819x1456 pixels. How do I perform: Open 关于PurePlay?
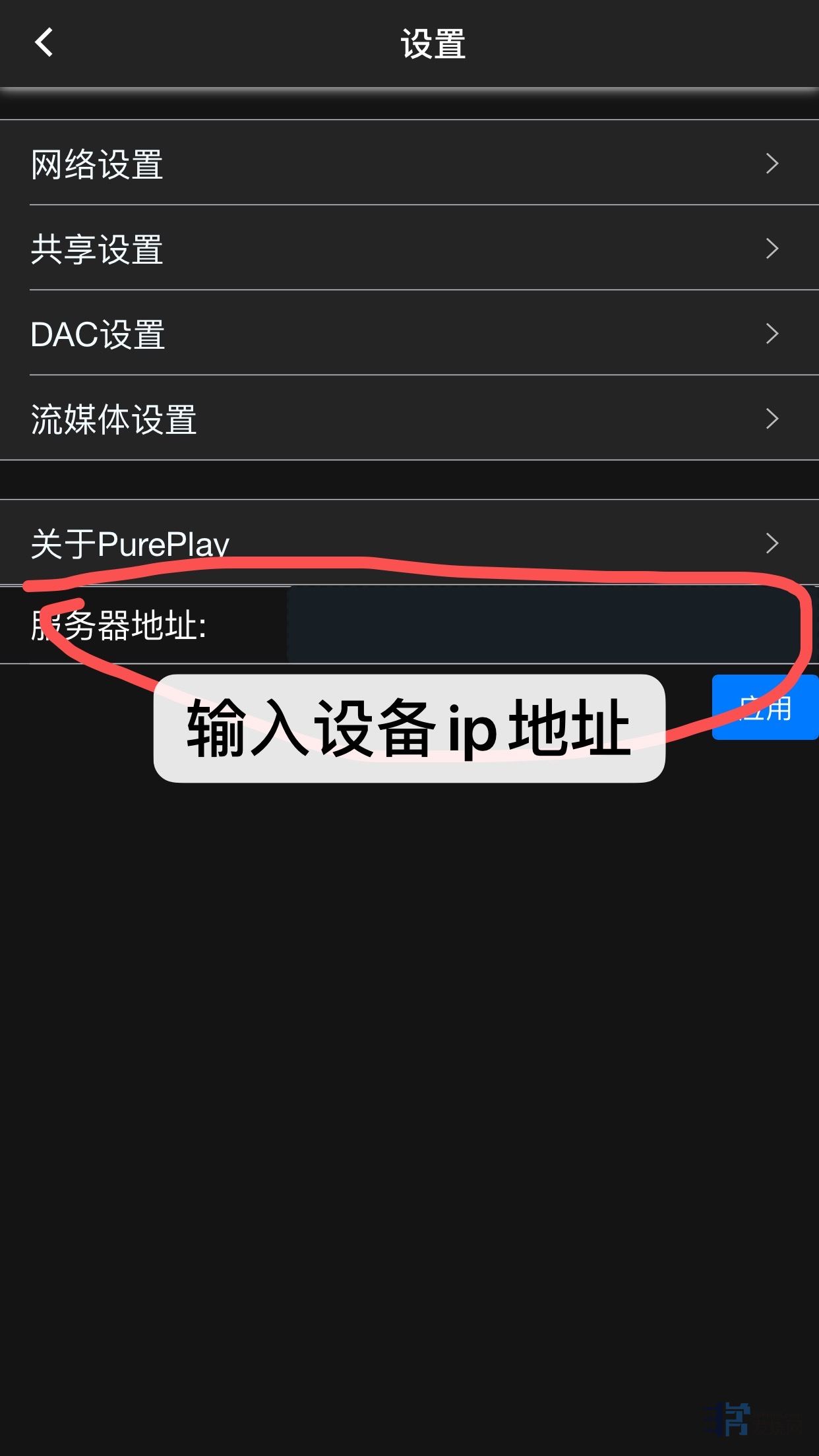click(x=409, y=543)
